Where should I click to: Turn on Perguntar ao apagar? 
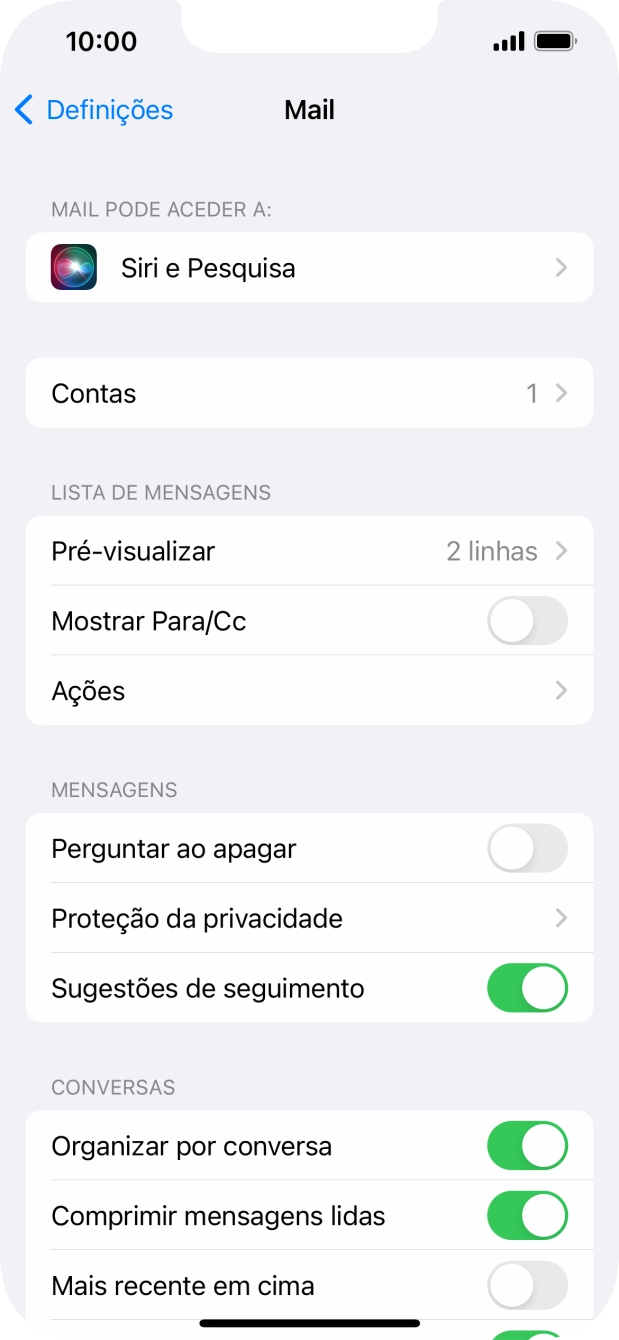(x=526, y=849)
